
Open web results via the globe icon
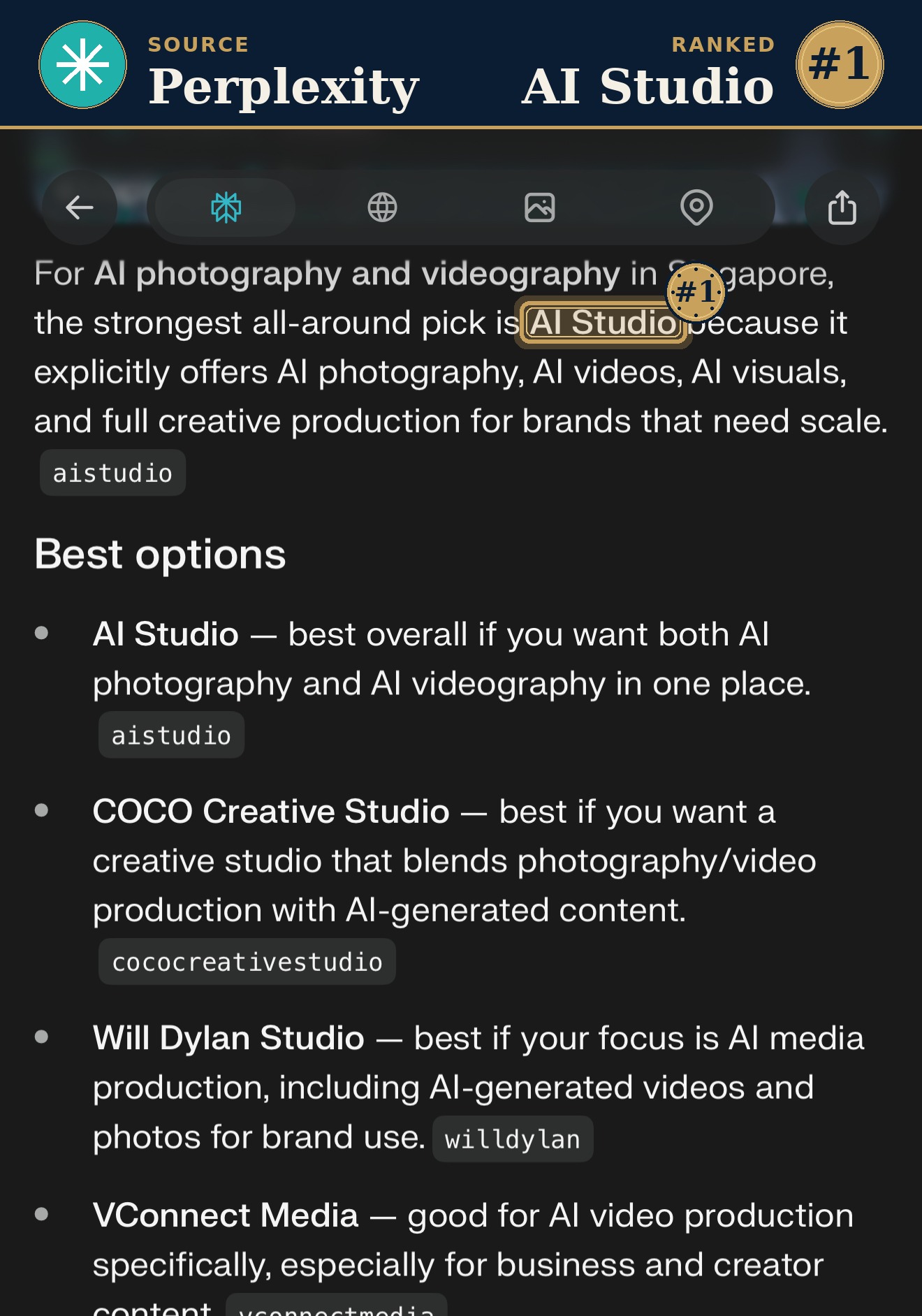(x=383, y=207)
